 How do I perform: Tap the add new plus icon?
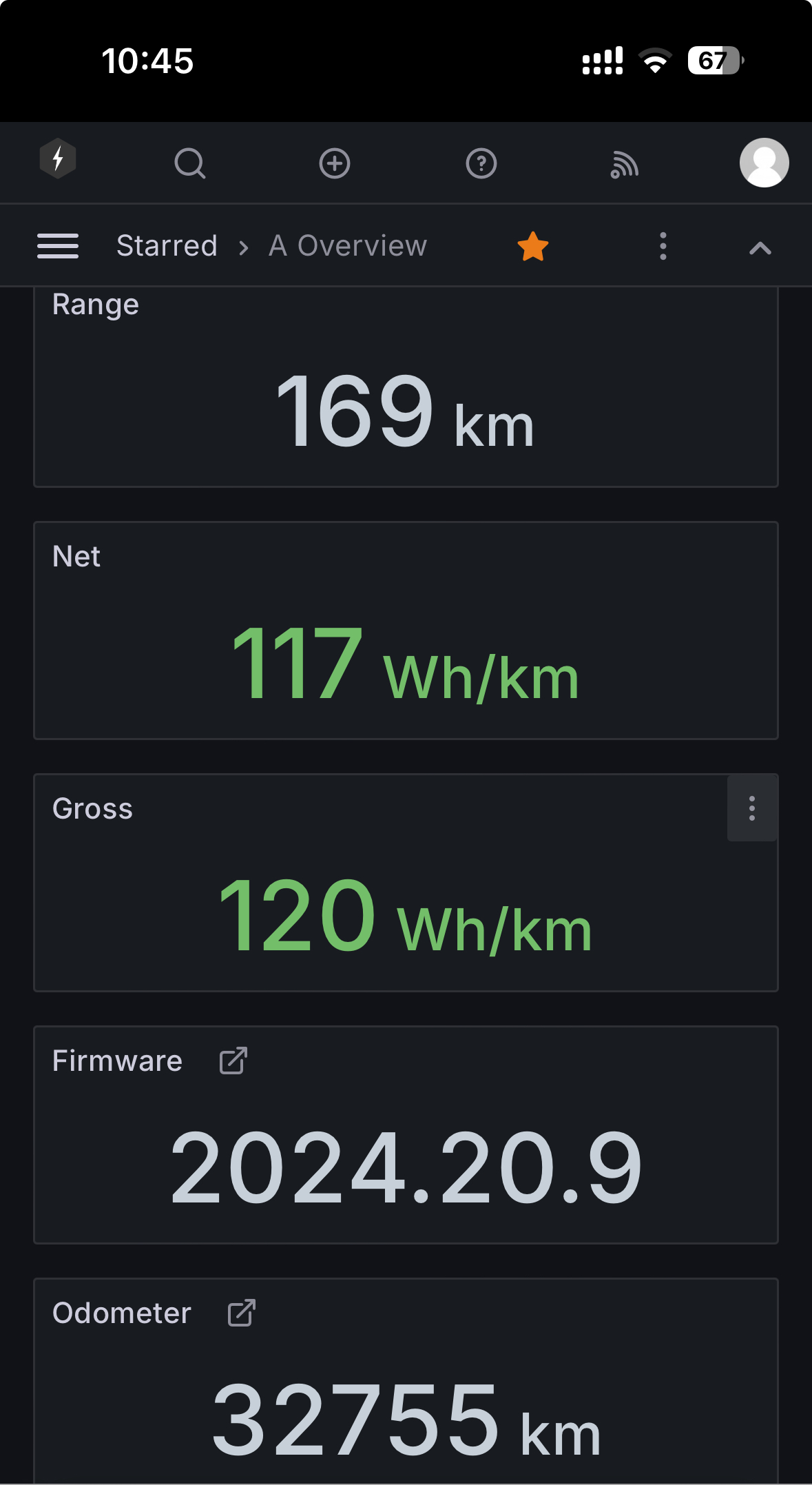335,163
